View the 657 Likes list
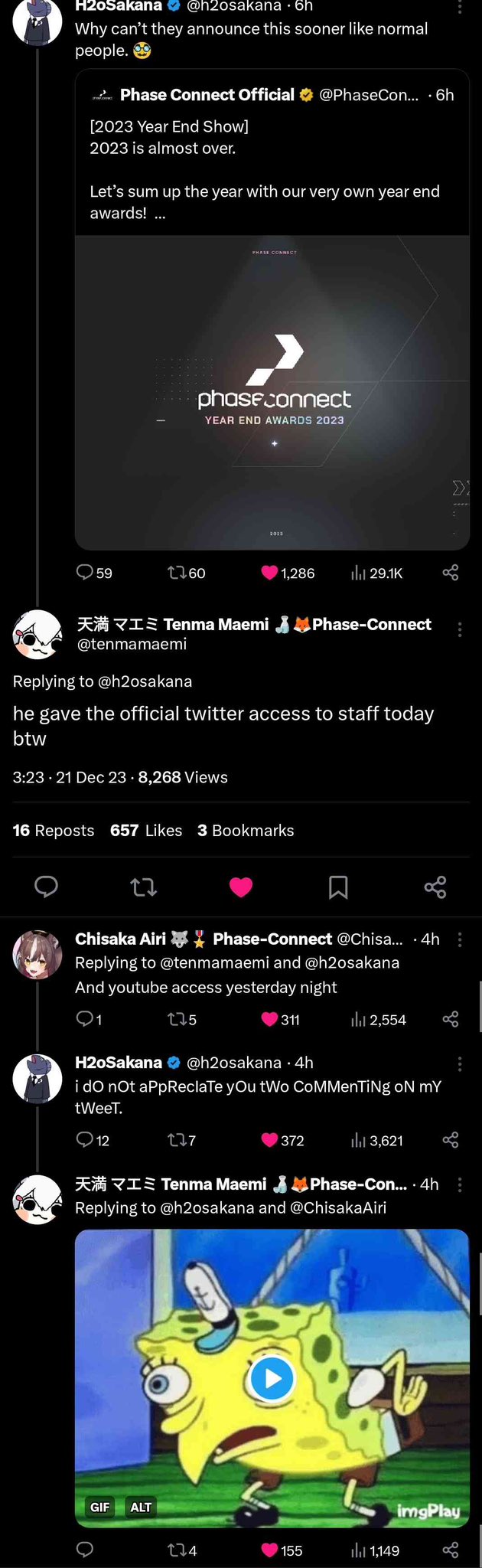The image size is (482, 1568). 146,831
